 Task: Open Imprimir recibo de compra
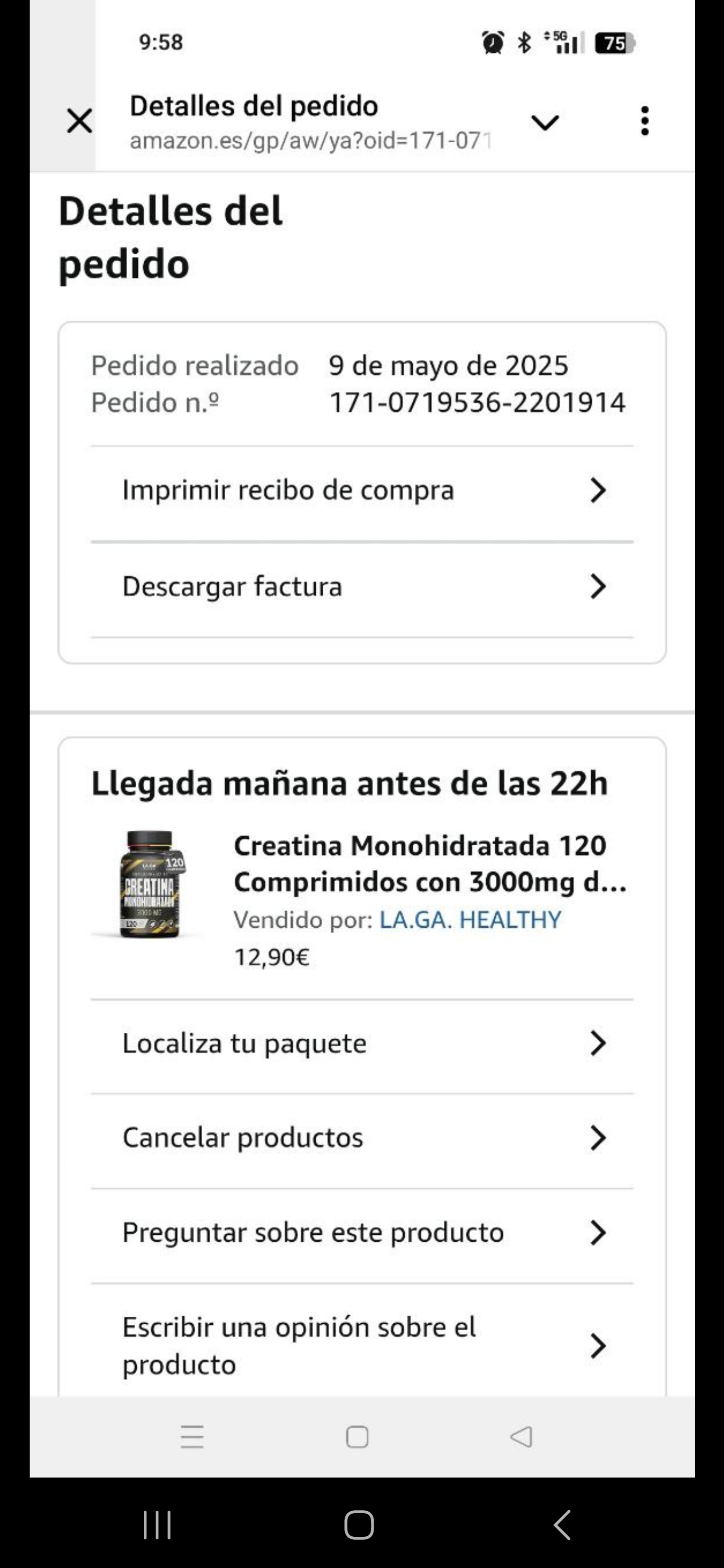pos(361,491)
